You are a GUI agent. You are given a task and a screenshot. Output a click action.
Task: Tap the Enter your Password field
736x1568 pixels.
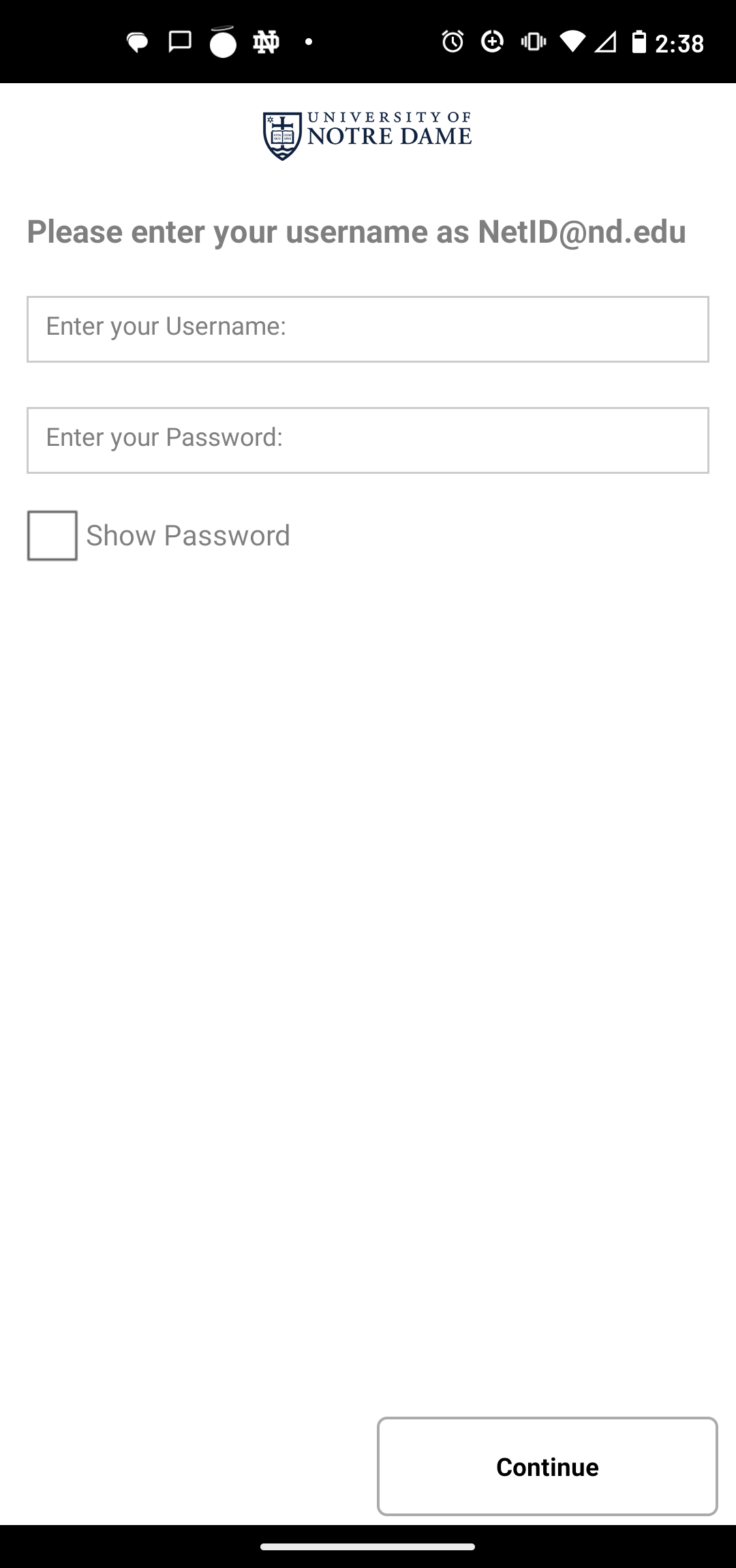click(x=368, y=440)
